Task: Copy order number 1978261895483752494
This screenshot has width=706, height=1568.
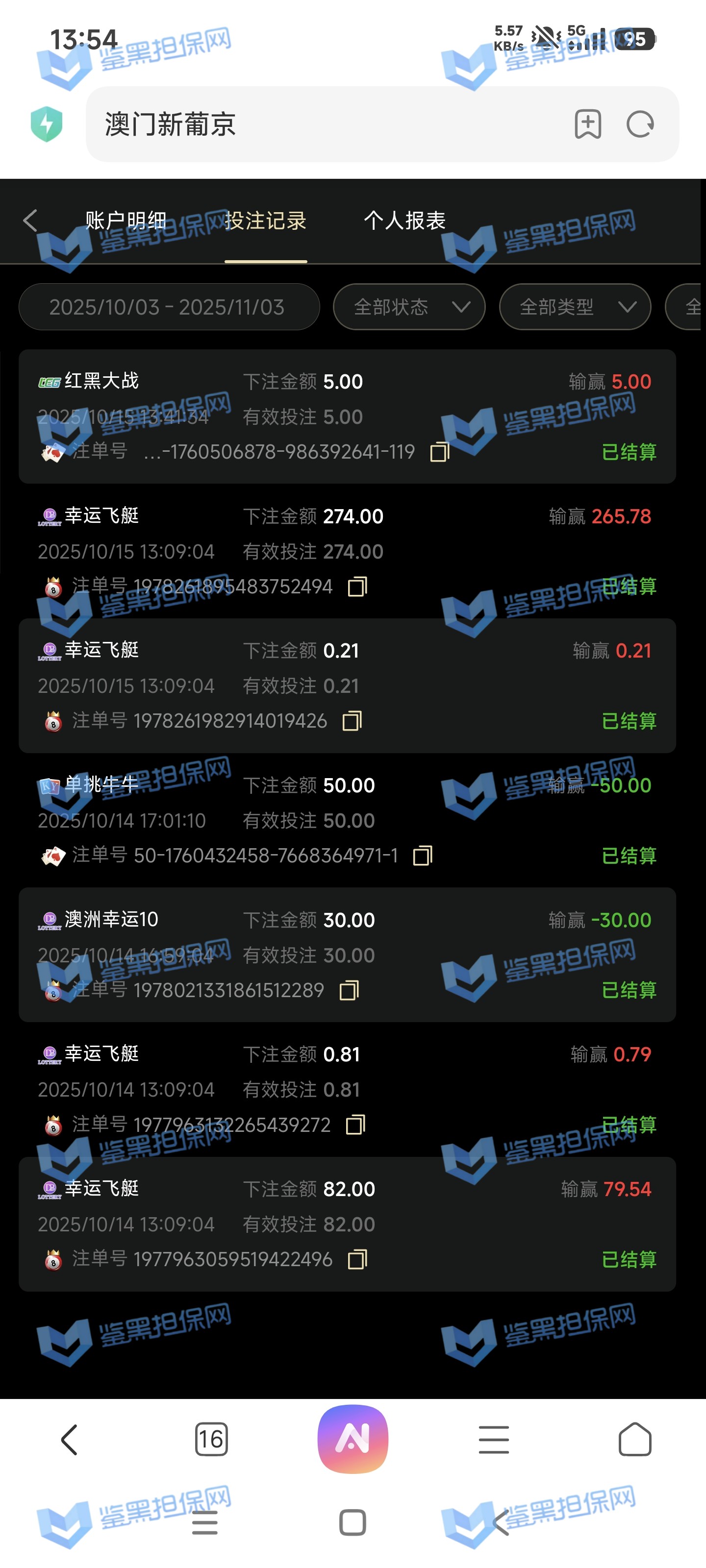Action: 357,587
